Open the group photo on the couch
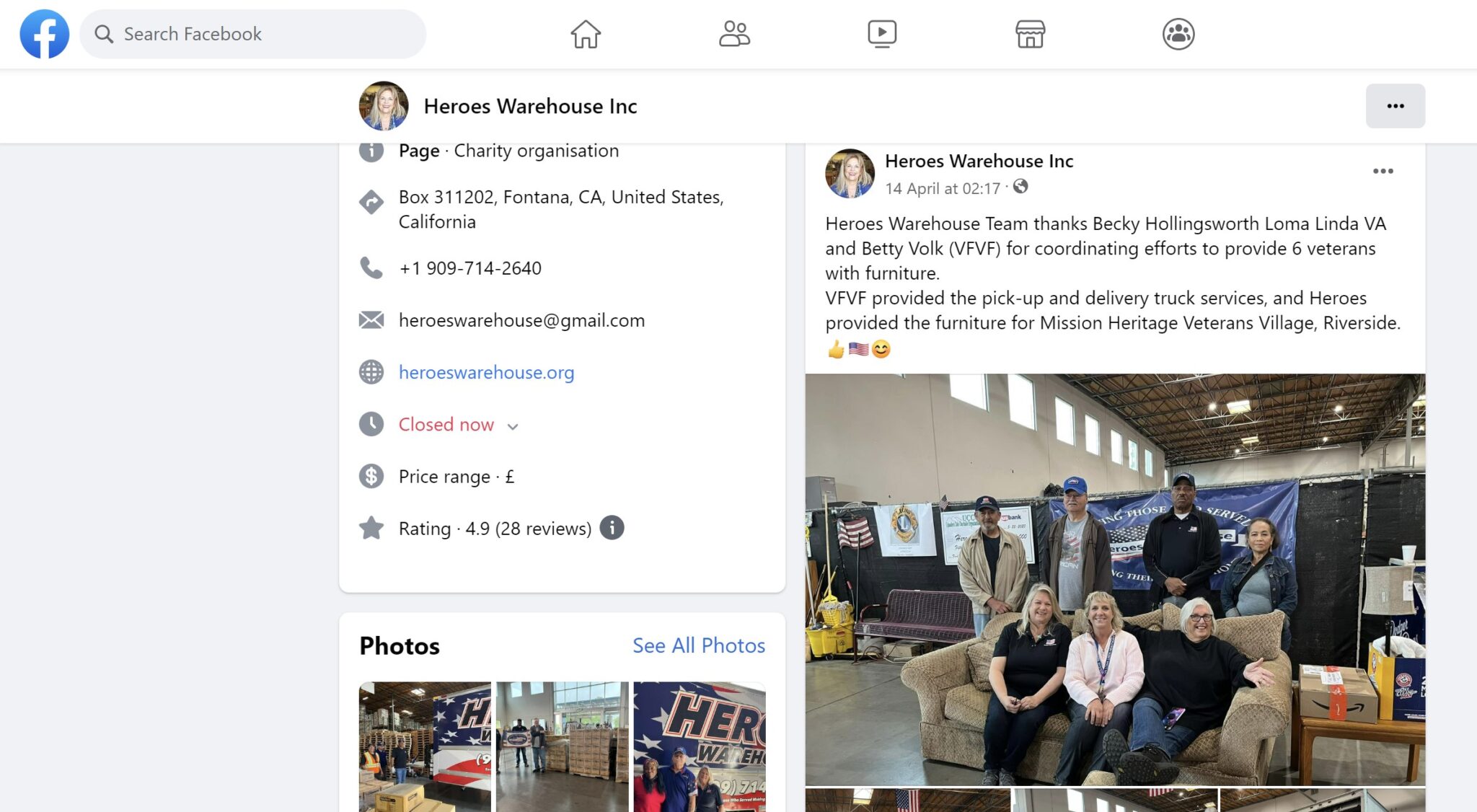1477x812 pixels. (x=1114, y=579)
